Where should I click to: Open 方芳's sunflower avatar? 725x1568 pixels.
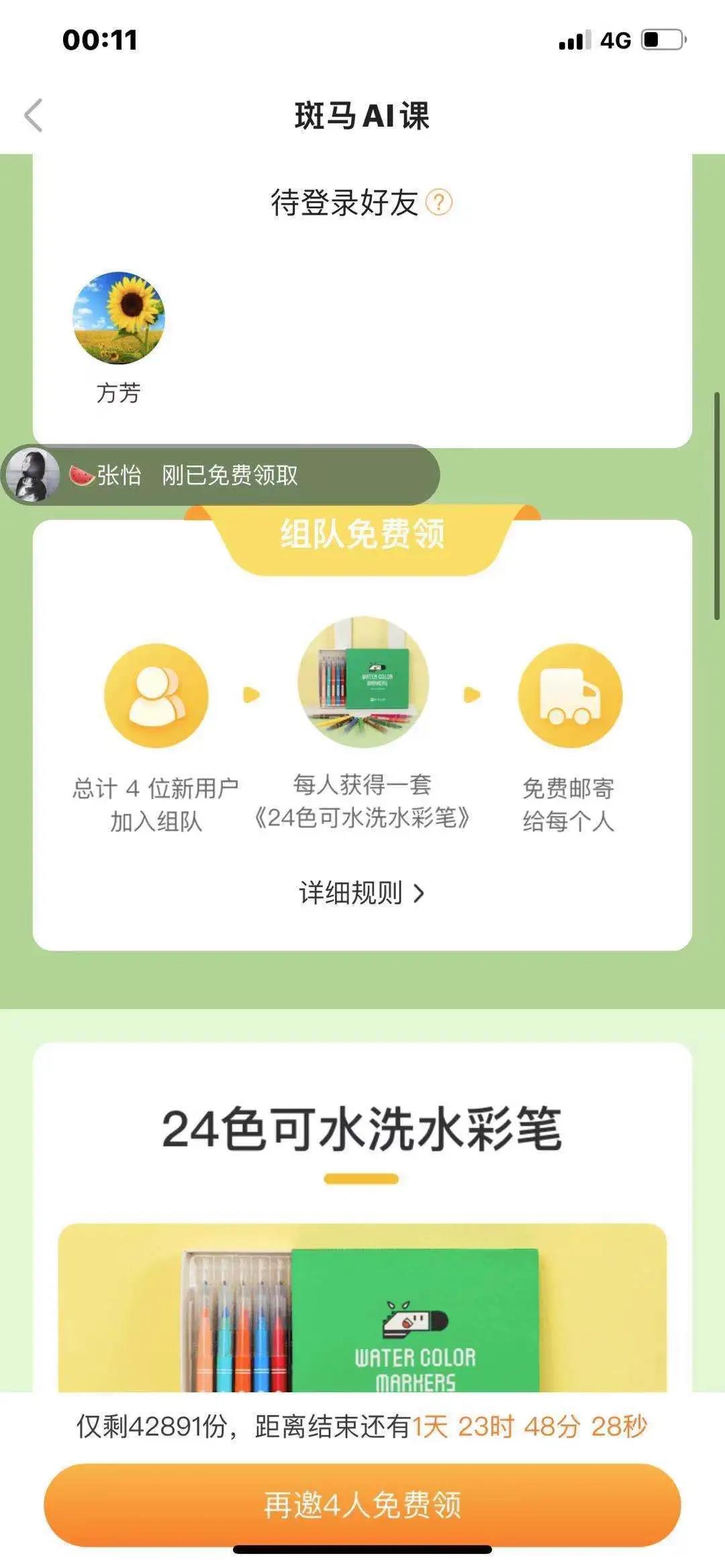[x=119, y=317]
